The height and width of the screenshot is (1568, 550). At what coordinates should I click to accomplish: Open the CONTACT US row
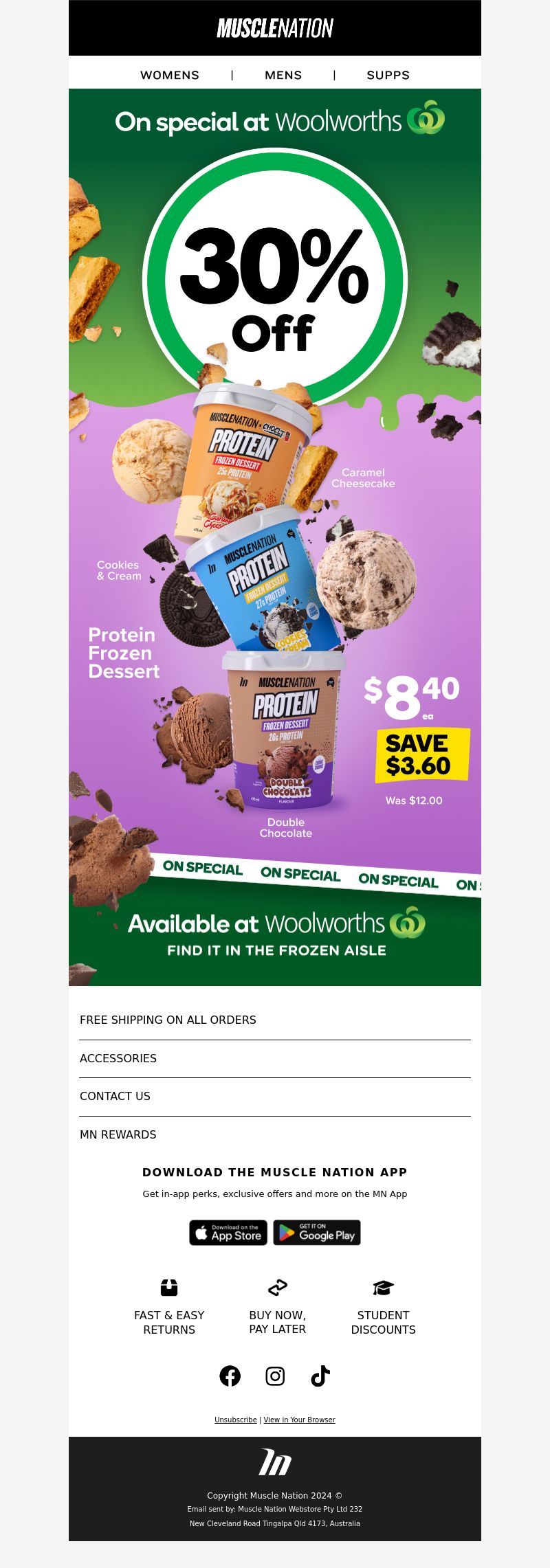[x=115, y=1096]
